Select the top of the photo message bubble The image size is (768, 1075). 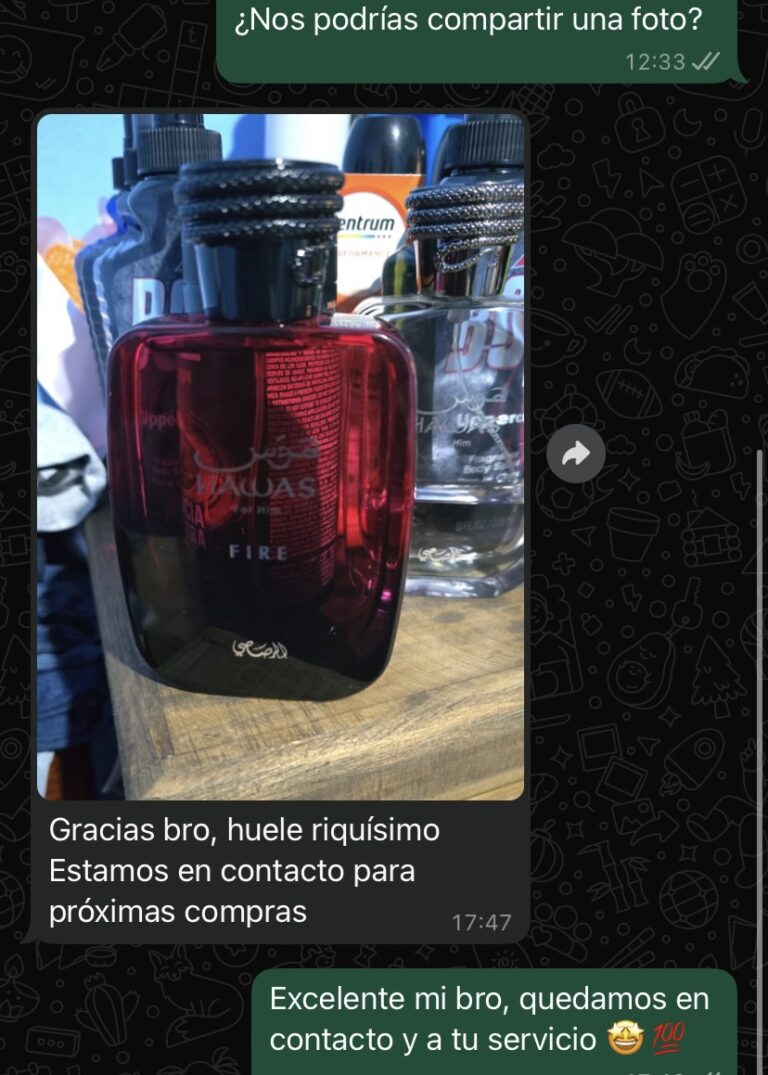point(280,130)
